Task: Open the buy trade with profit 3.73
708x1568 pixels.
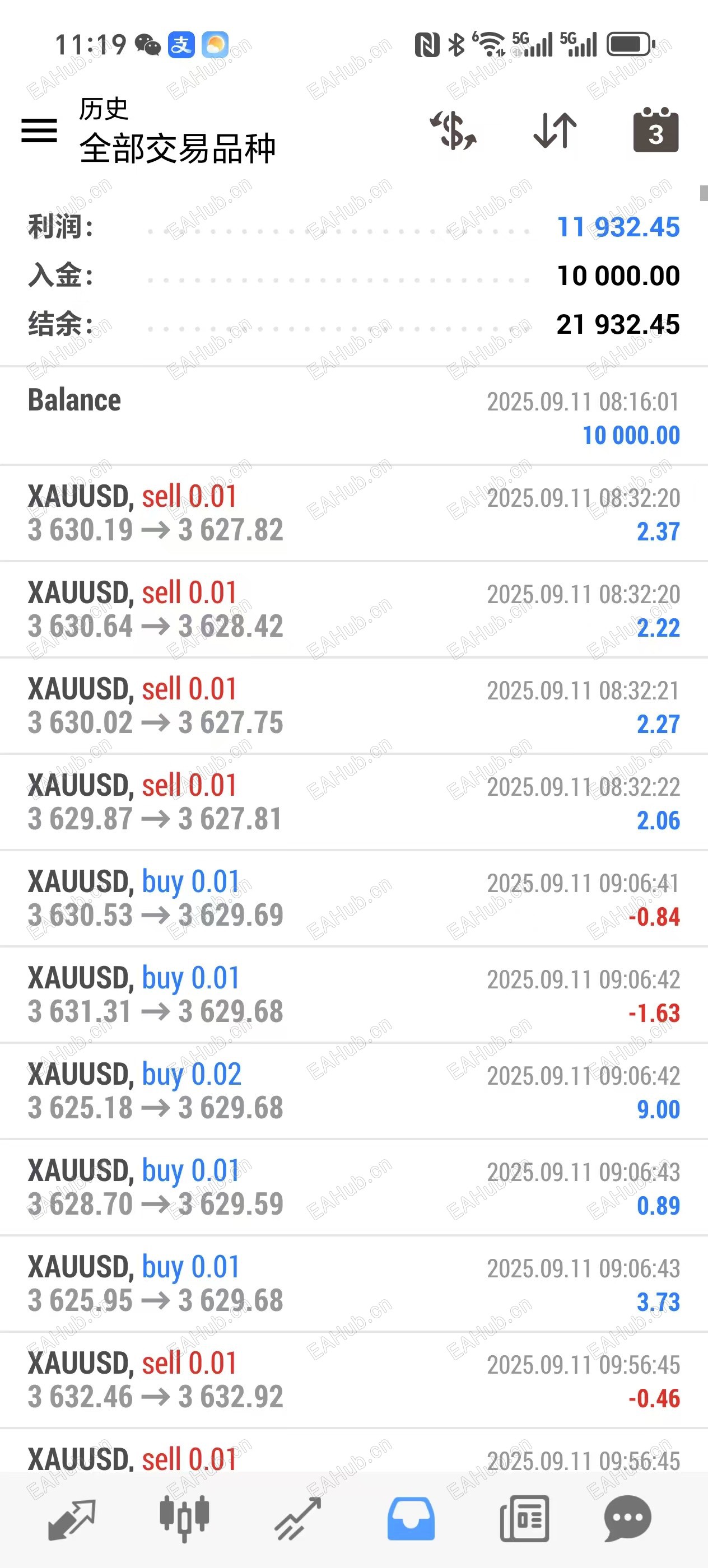Action: (x=353, y=1283)
